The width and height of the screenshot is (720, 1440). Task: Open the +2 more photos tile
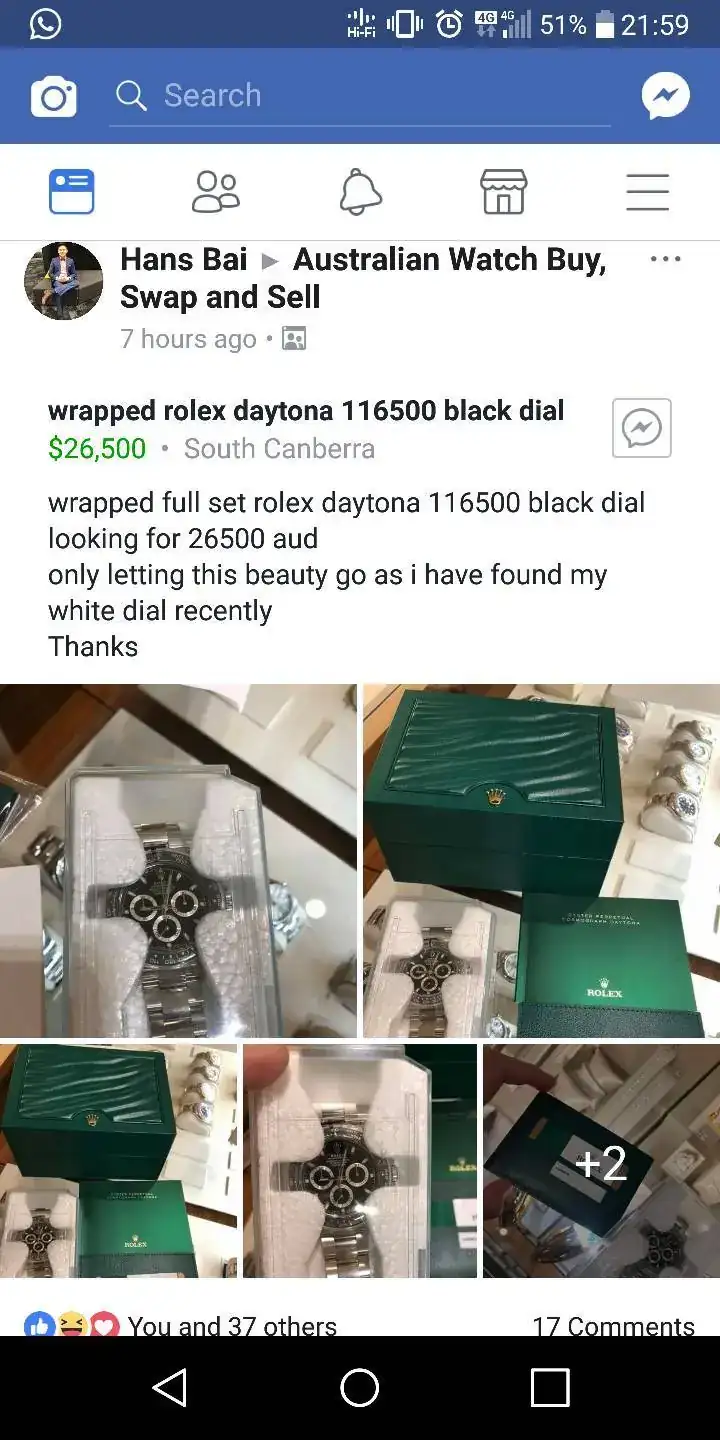tap(601, 1161)
